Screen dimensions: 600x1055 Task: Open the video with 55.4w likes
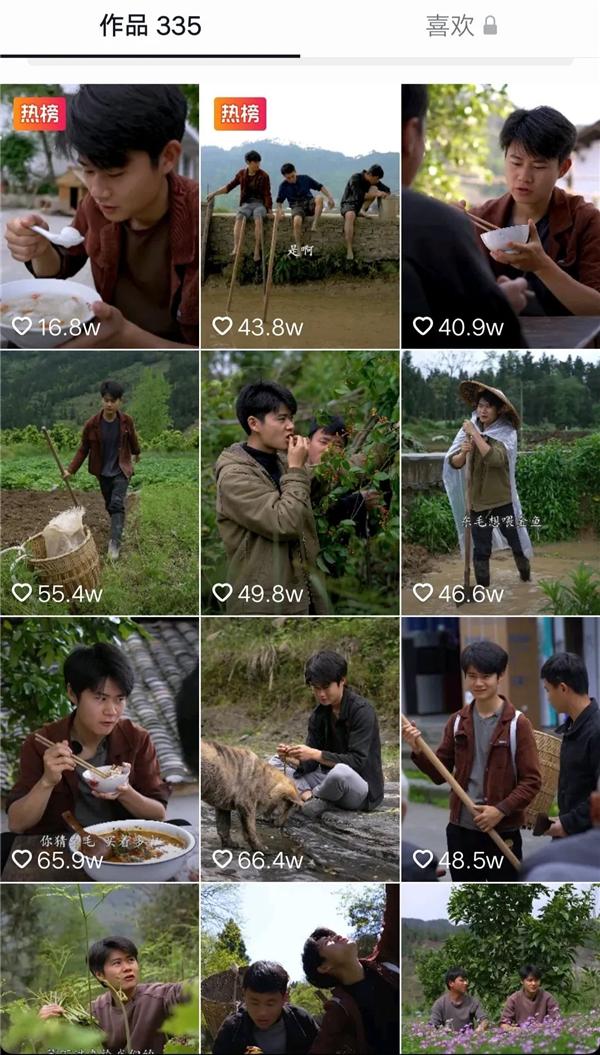pyautogui.click(x=99, y=482)
